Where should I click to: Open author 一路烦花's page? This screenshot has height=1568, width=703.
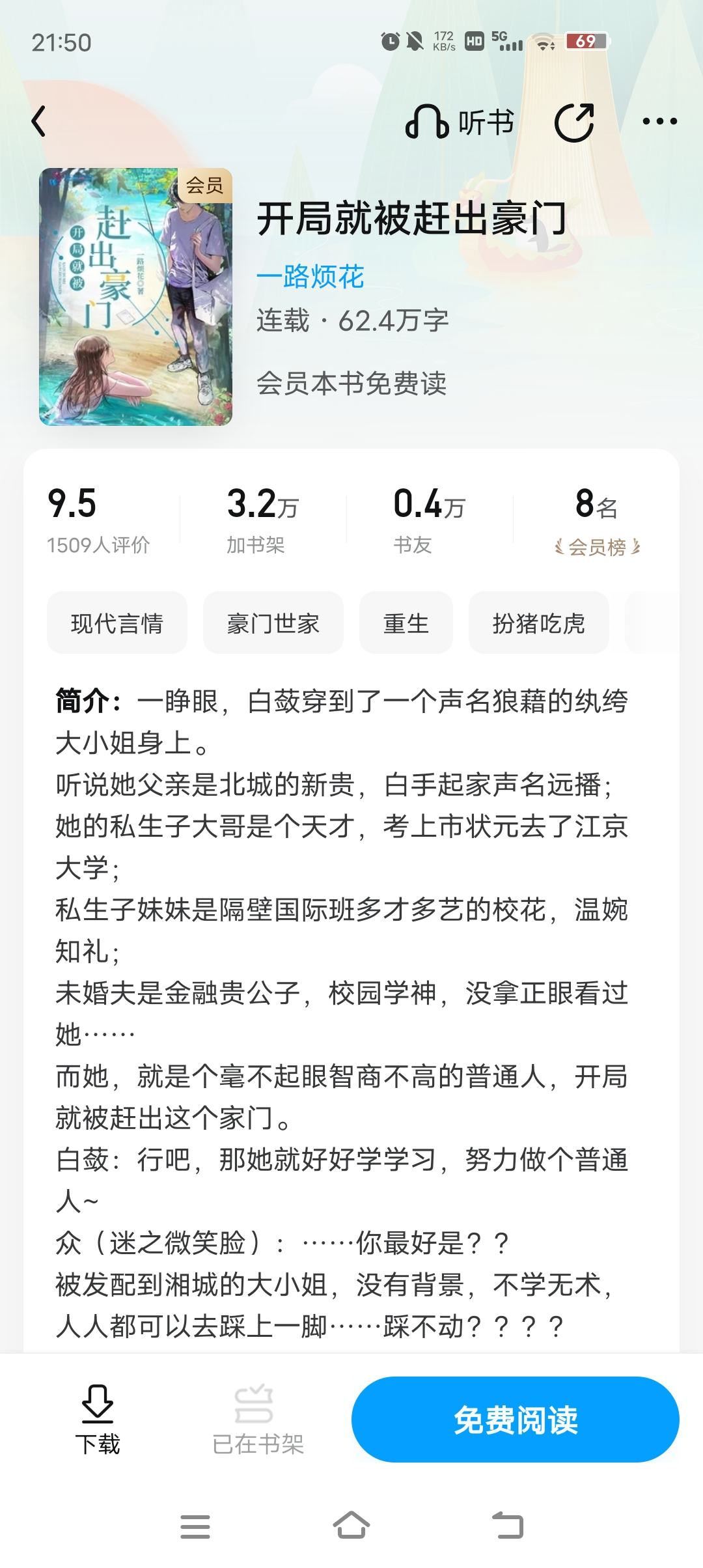pos(310,277)
